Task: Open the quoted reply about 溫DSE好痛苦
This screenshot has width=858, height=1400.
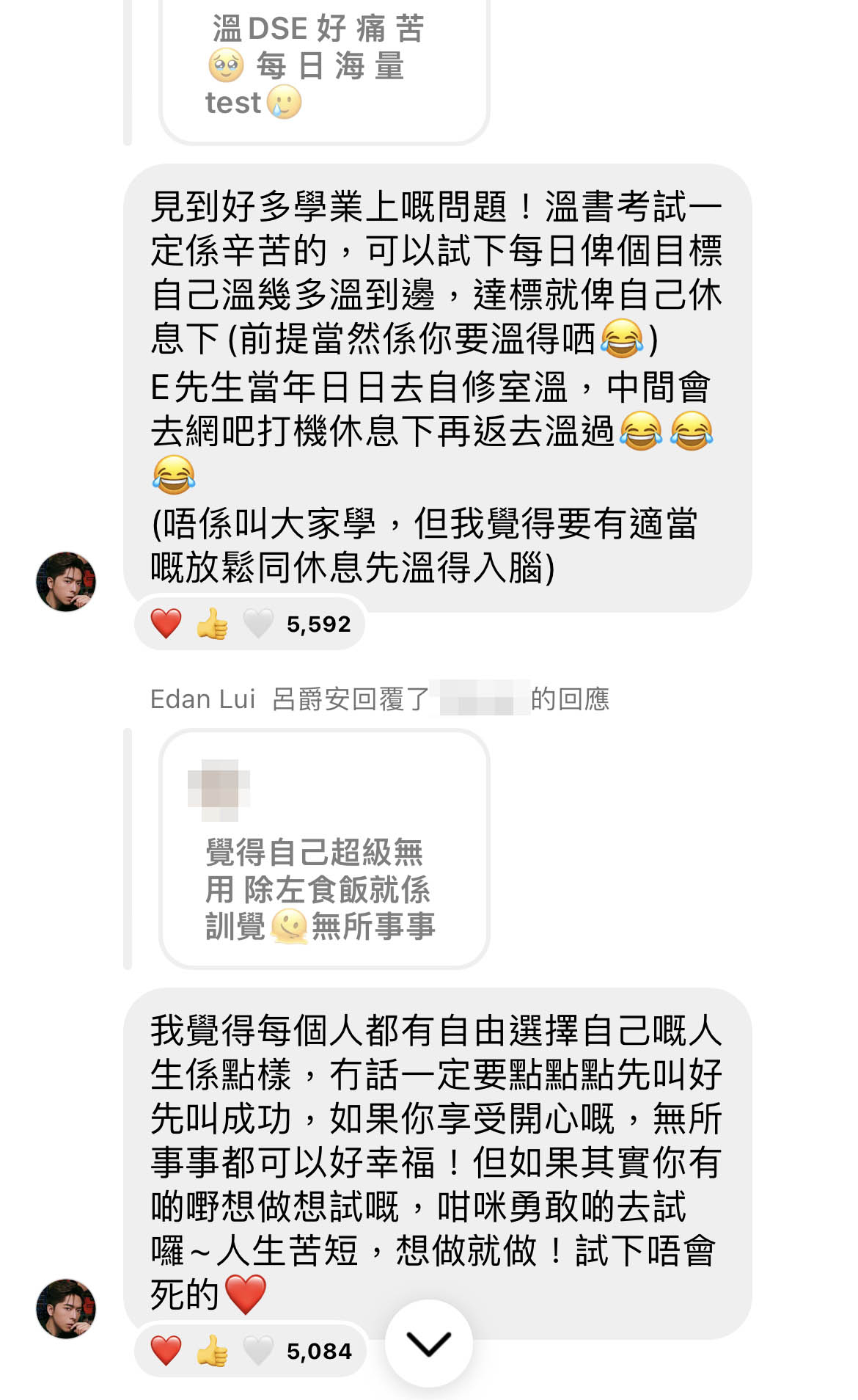Action: click(x=324, y=68)
